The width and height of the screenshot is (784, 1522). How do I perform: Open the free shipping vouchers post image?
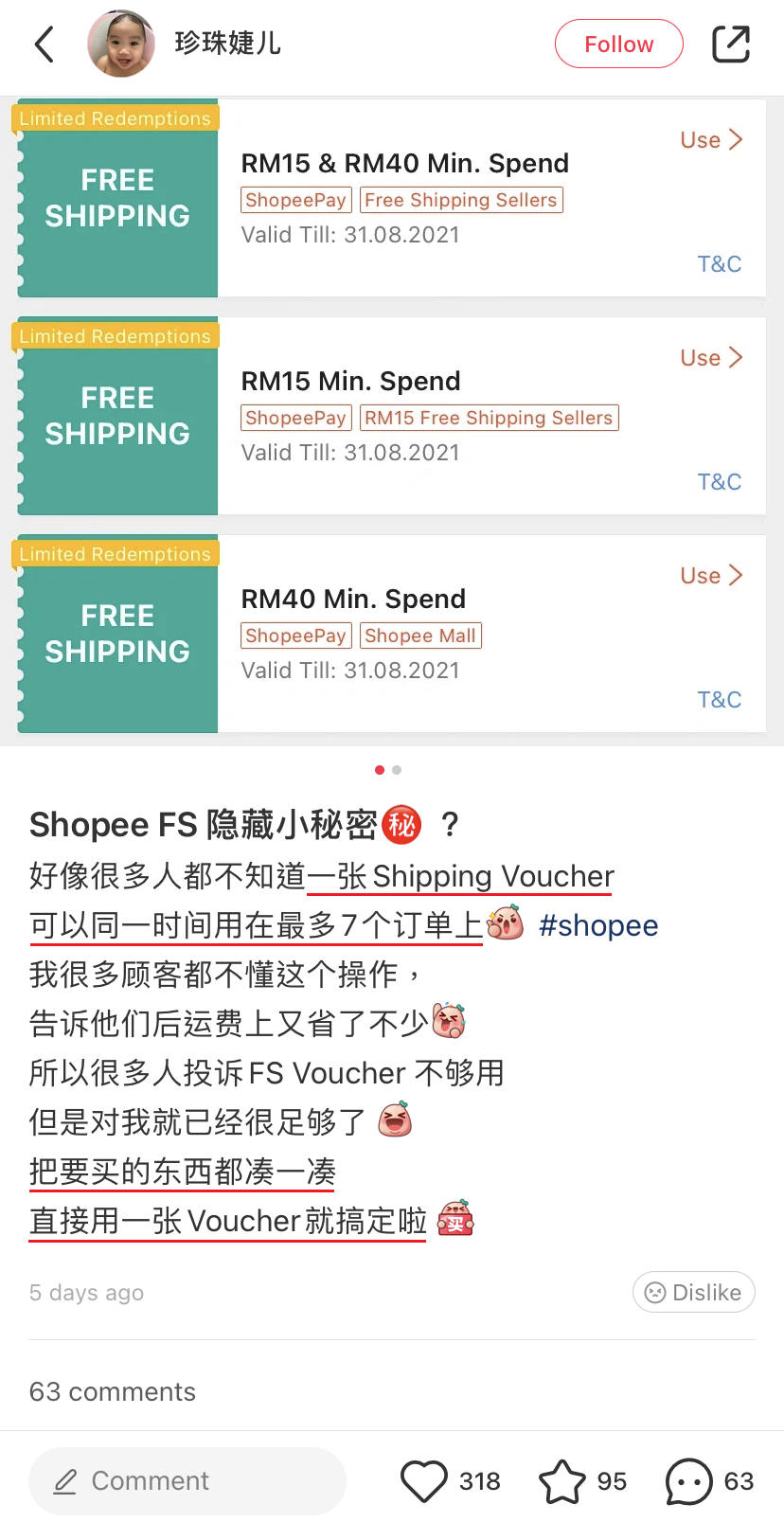point(392,417)
